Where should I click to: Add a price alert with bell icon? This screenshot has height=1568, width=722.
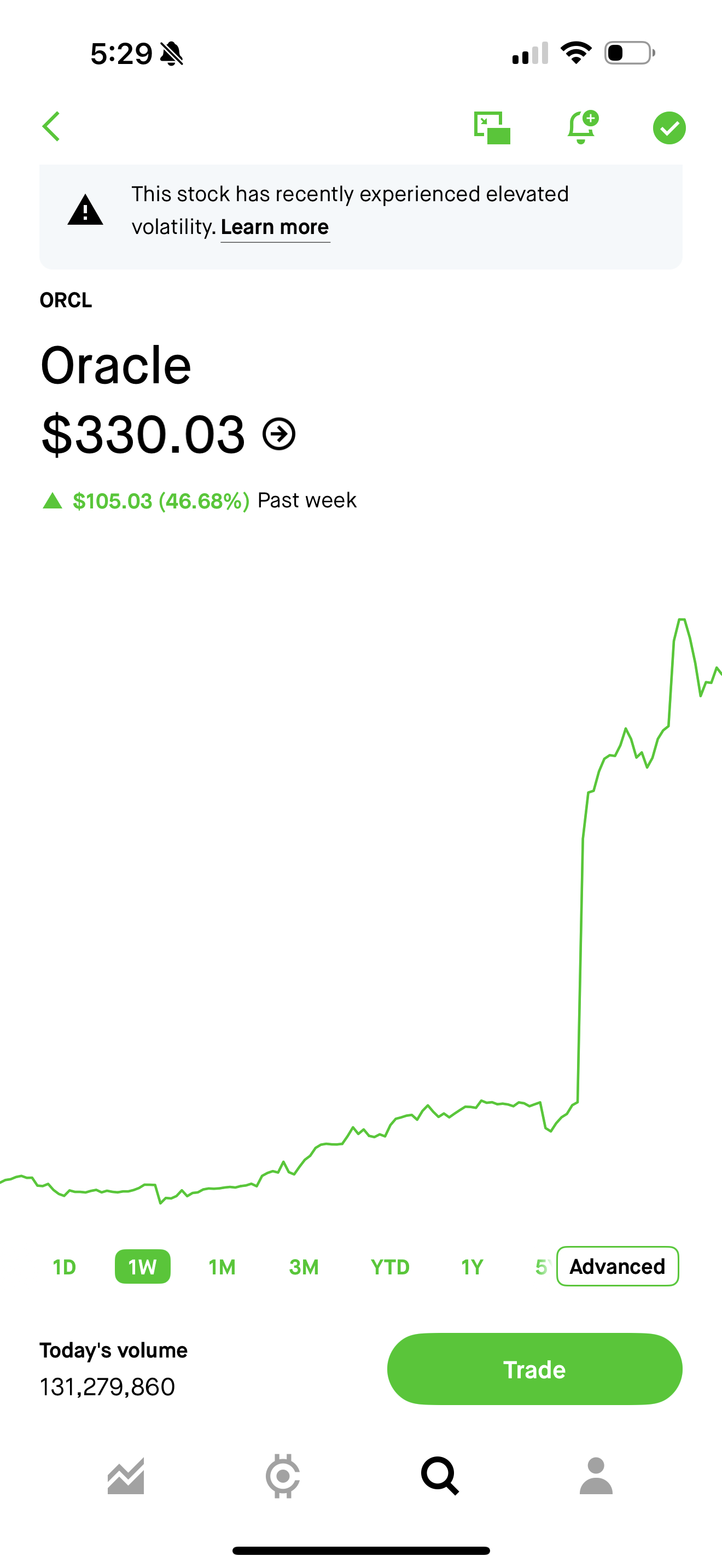point(582,127)
